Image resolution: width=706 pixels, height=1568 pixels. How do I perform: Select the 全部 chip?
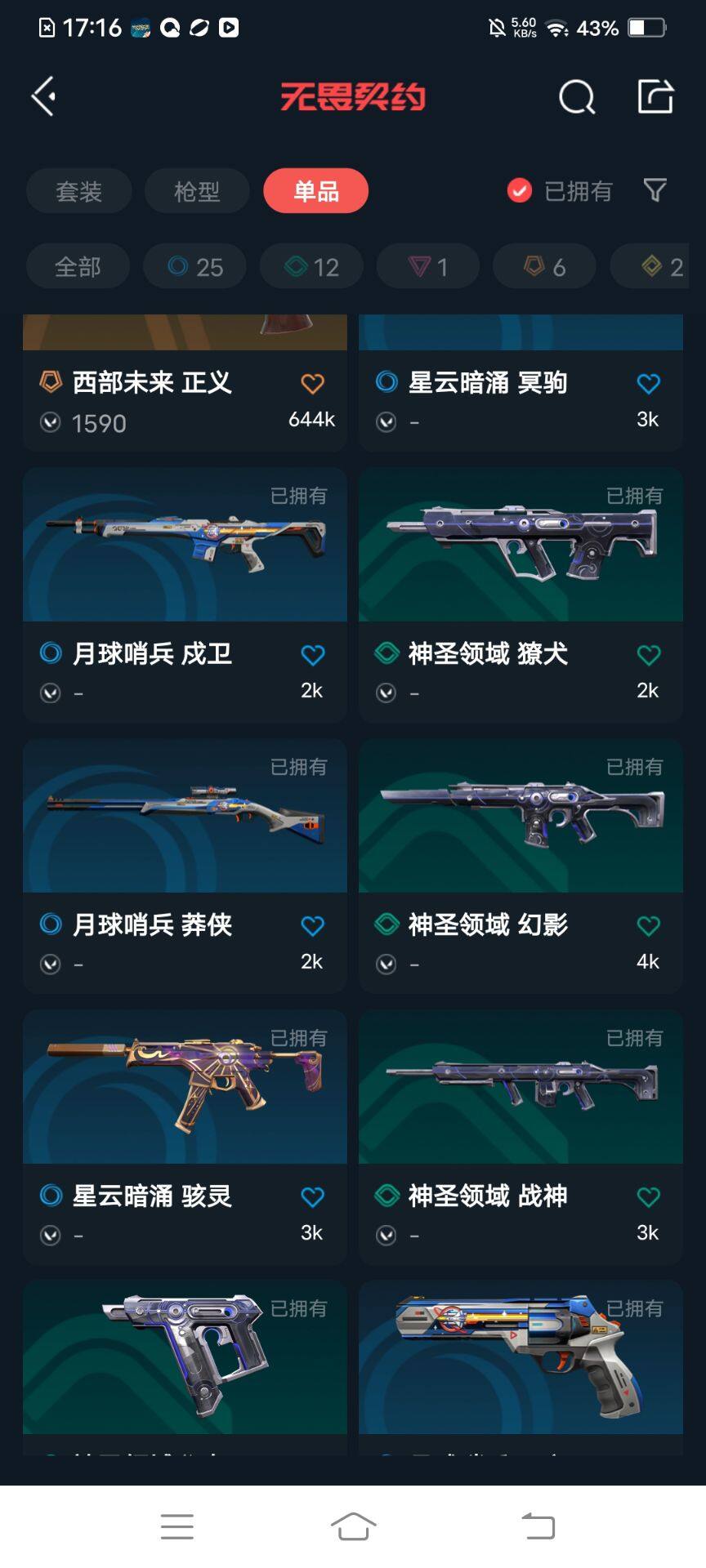point(78,266)
